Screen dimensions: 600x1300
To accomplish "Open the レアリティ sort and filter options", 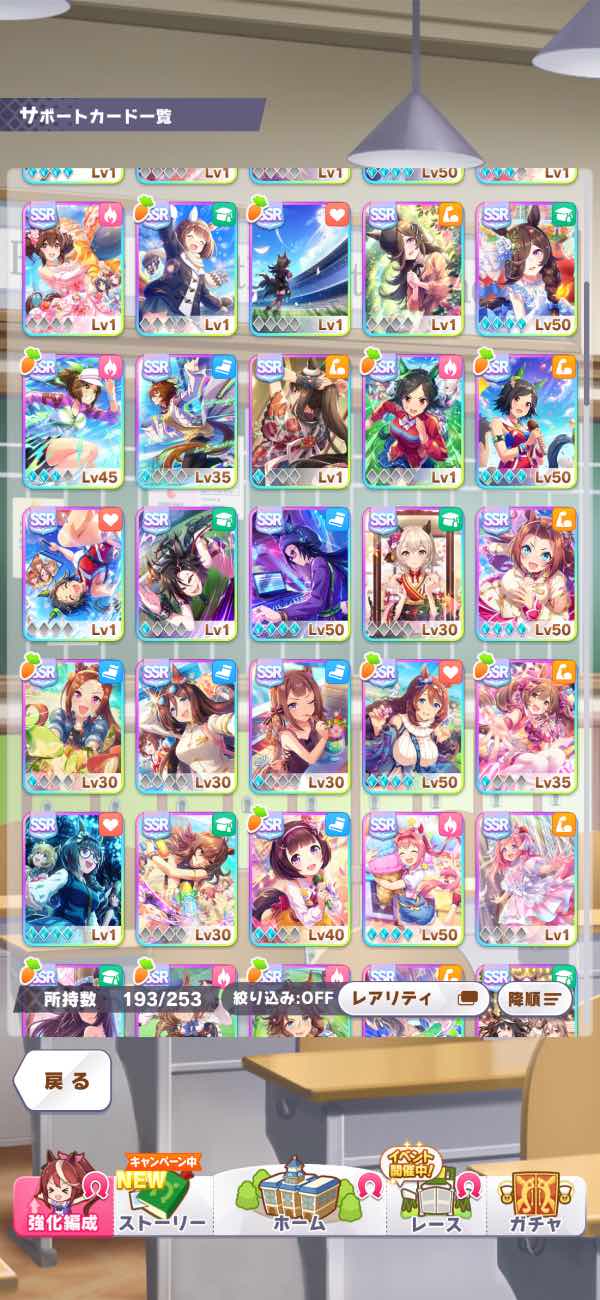I will click(x=413, y=998).
